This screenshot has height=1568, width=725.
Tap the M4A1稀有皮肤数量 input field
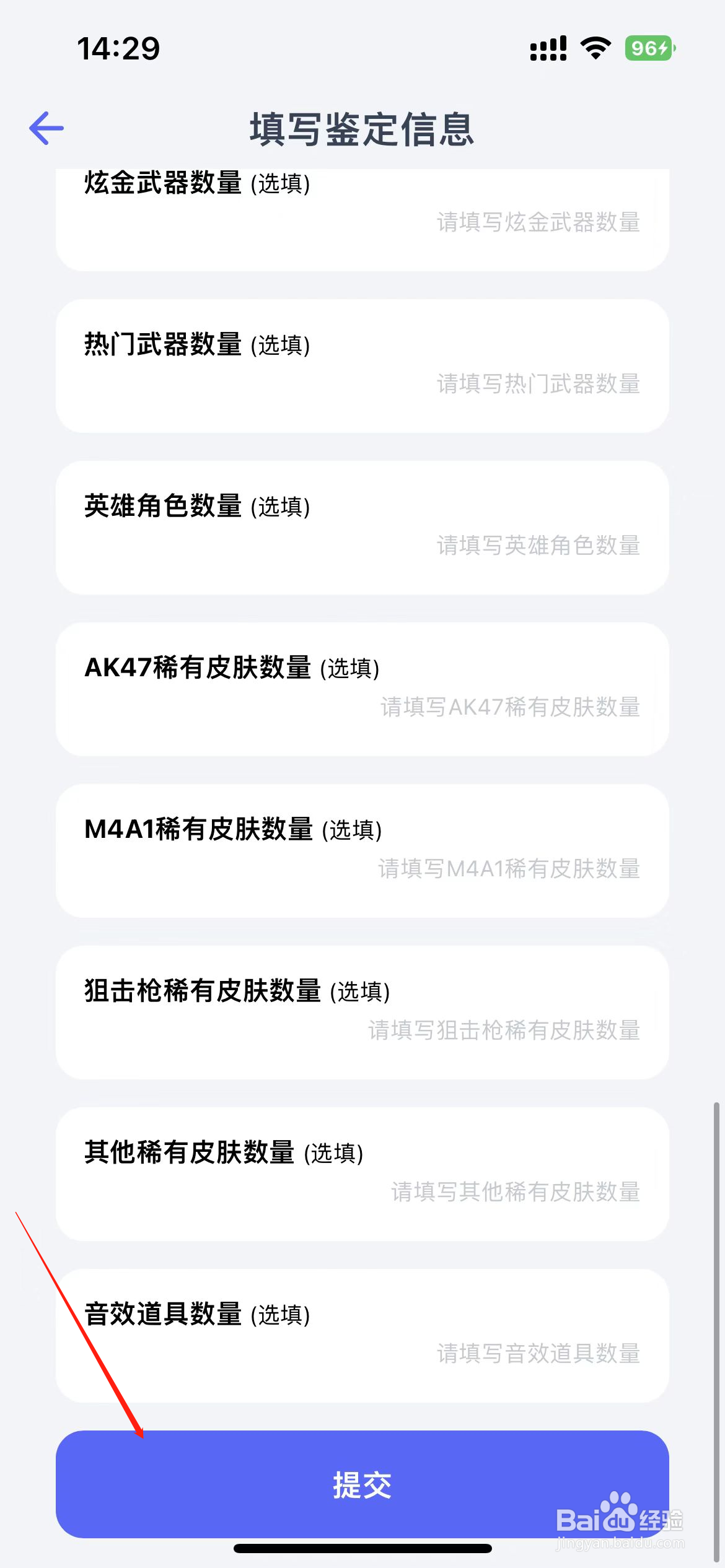click(508, 869)
